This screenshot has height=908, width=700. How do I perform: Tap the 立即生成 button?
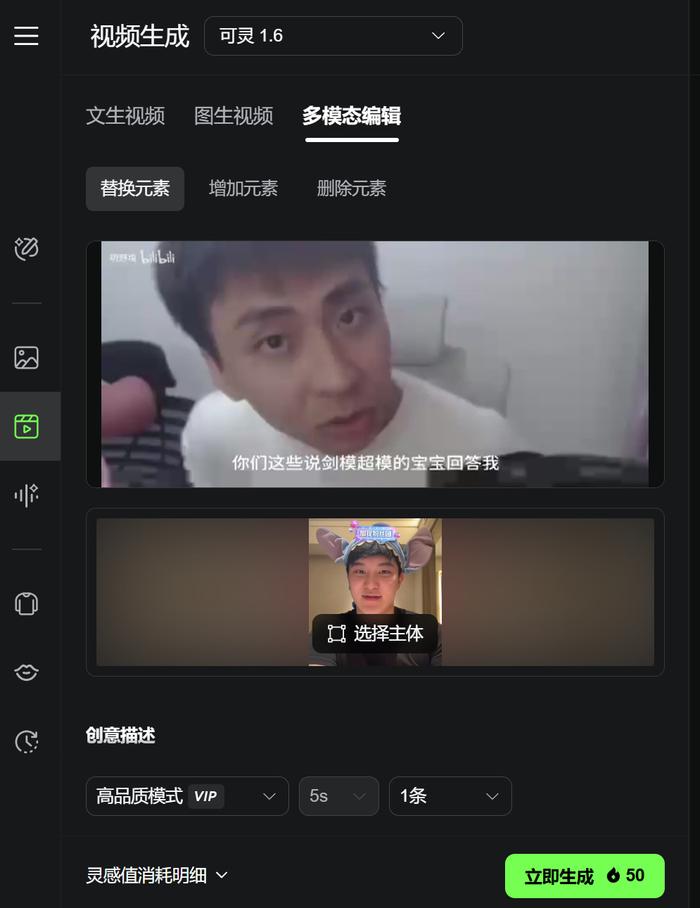point(584,876)
